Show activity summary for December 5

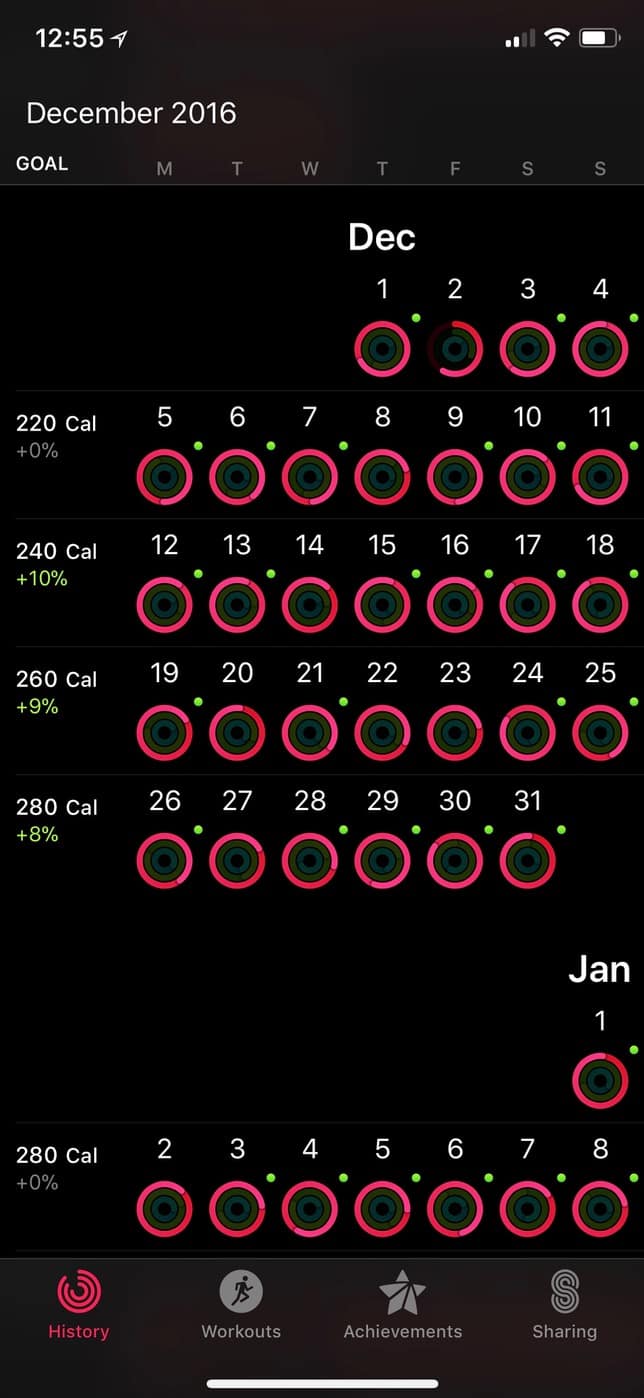pyautogui.click(x=164, y=476)
